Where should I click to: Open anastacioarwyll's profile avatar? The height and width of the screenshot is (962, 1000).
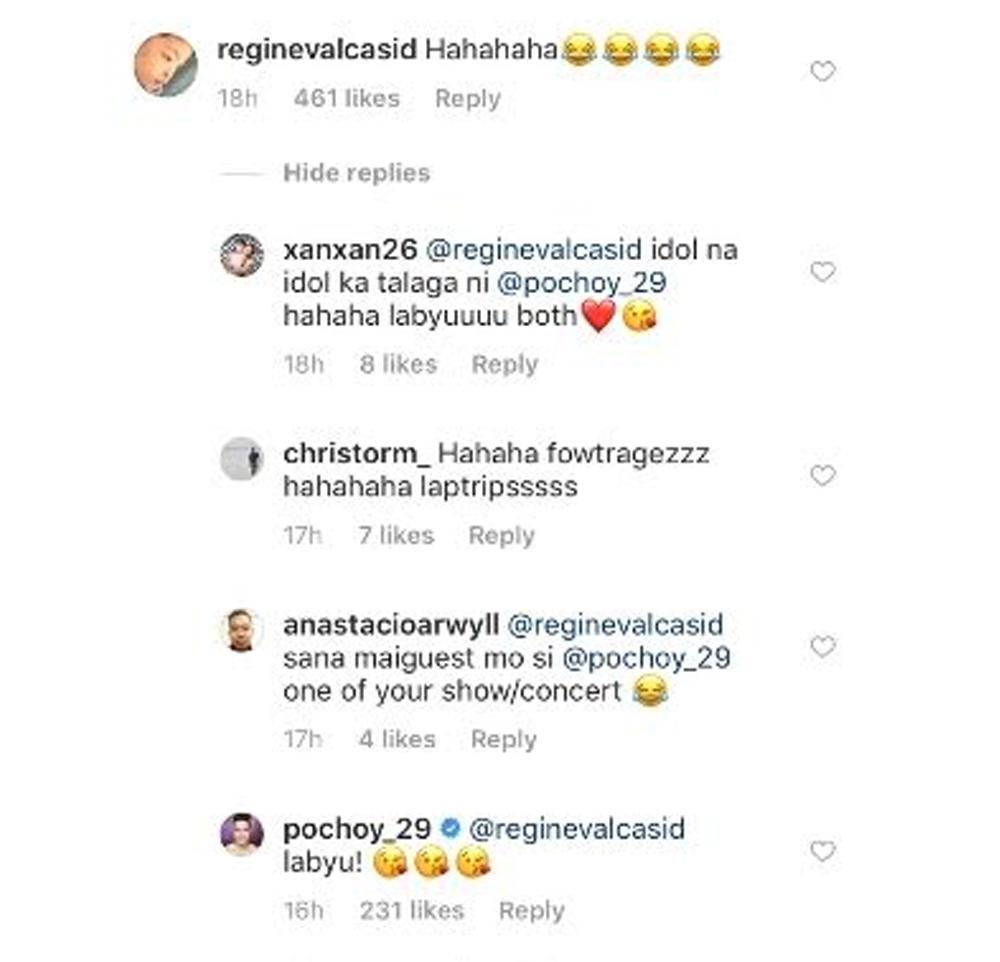pyautogui.click(x=241, y=630)
